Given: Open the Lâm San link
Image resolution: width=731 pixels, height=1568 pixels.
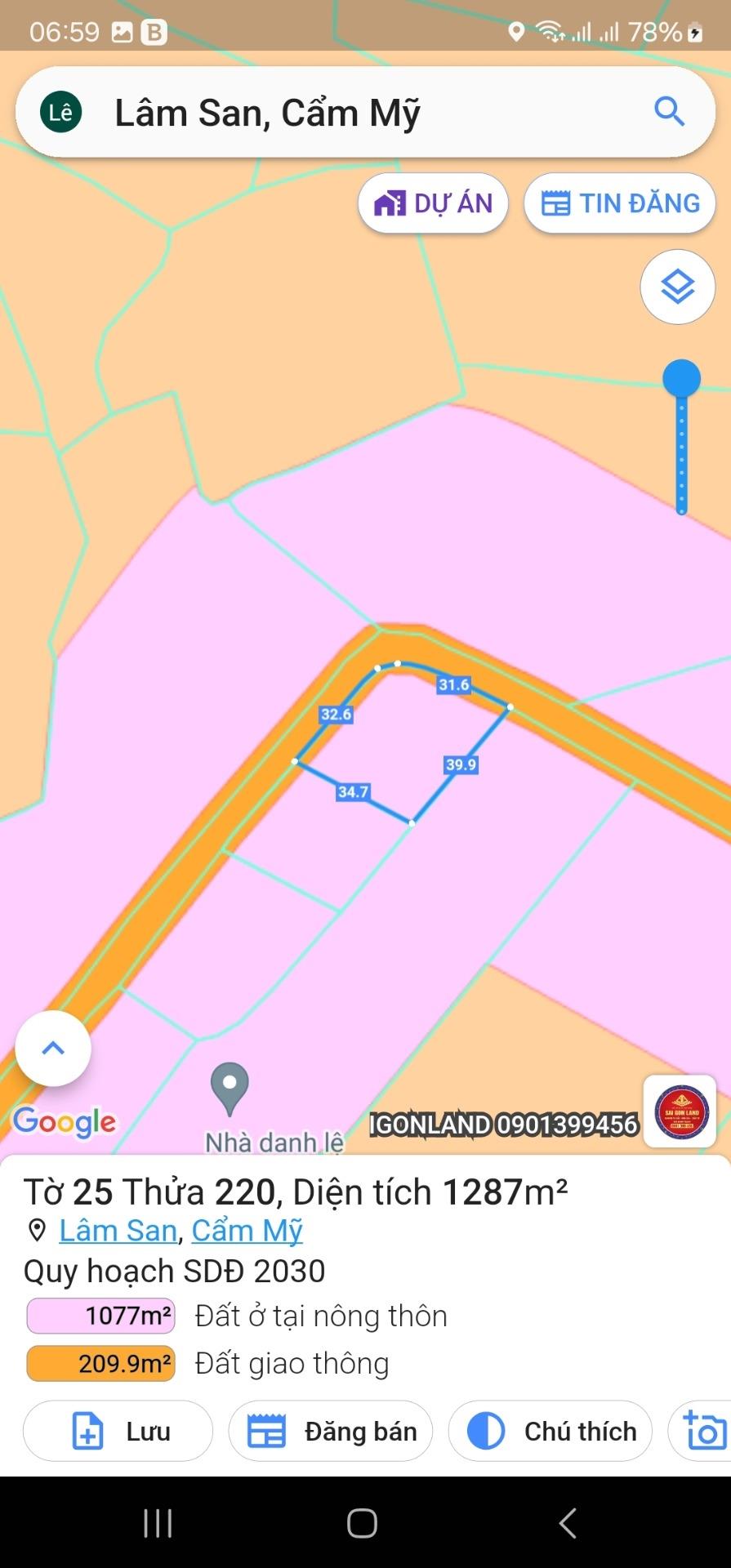Looking at the screenshot, I should (x=118, y=1230).
